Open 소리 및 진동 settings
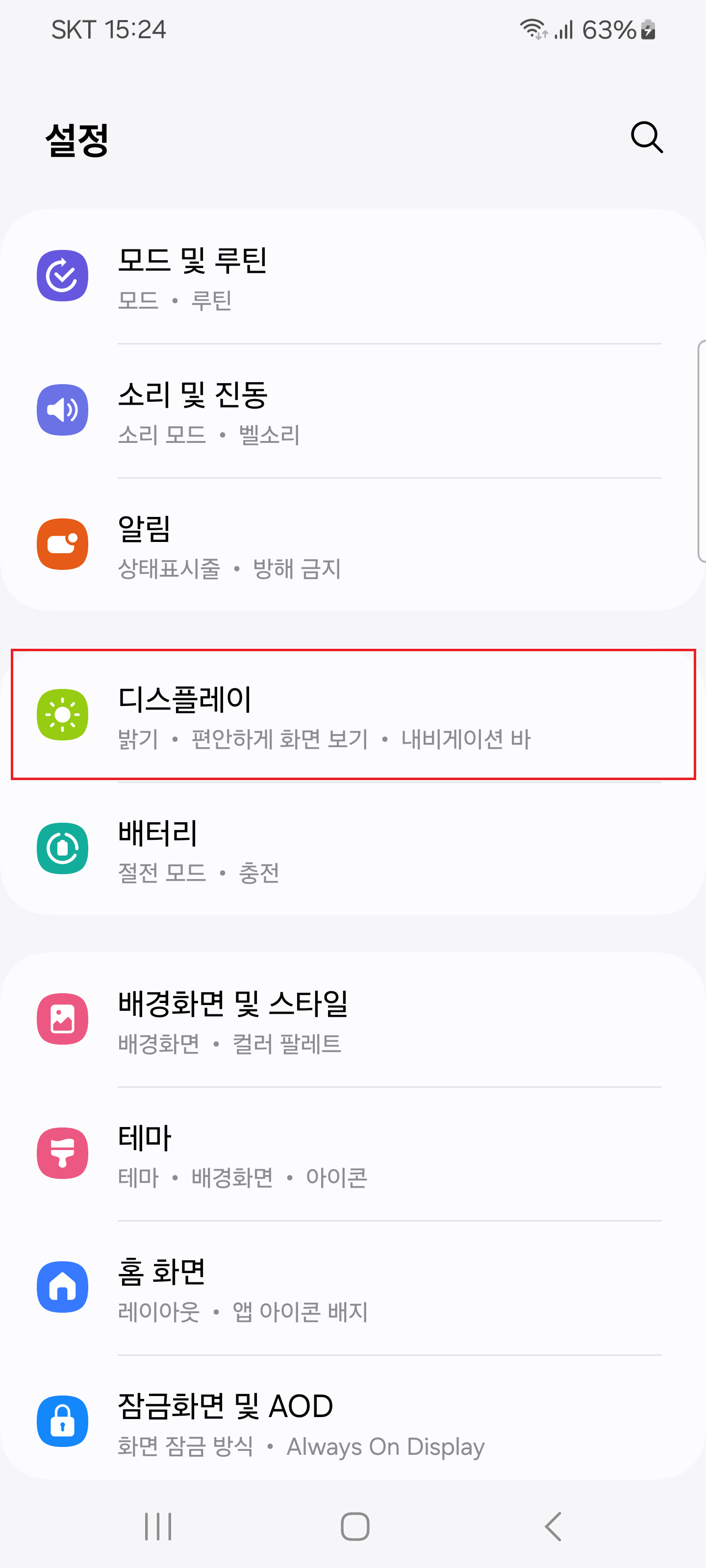 click(353, 411)
